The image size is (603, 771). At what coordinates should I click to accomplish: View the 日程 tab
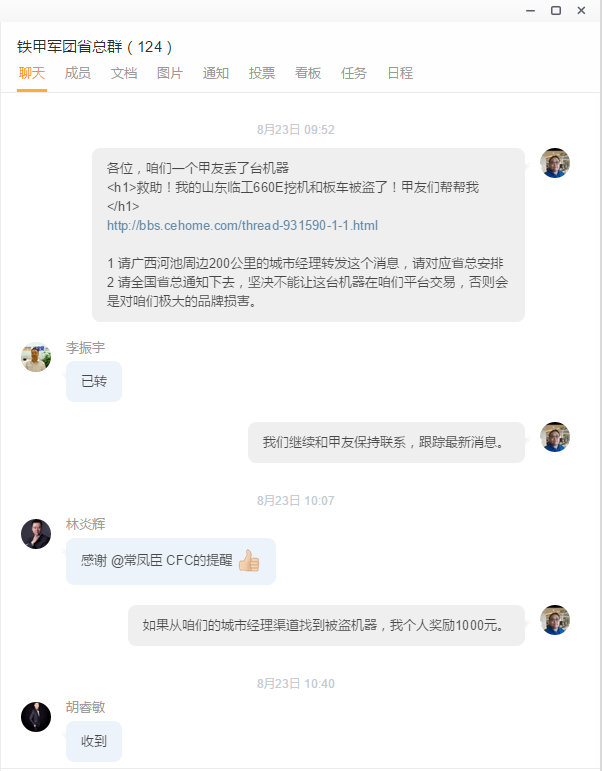tap(400, 73)
